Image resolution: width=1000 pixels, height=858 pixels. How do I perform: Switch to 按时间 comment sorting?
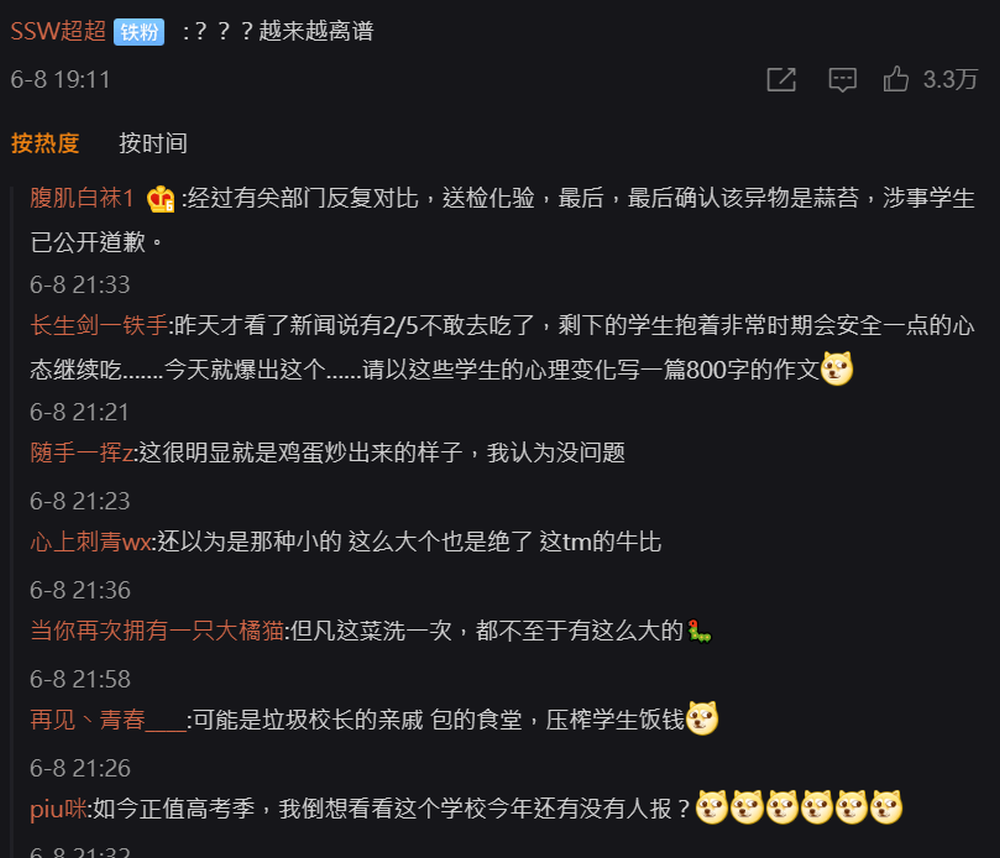point(153,143)
